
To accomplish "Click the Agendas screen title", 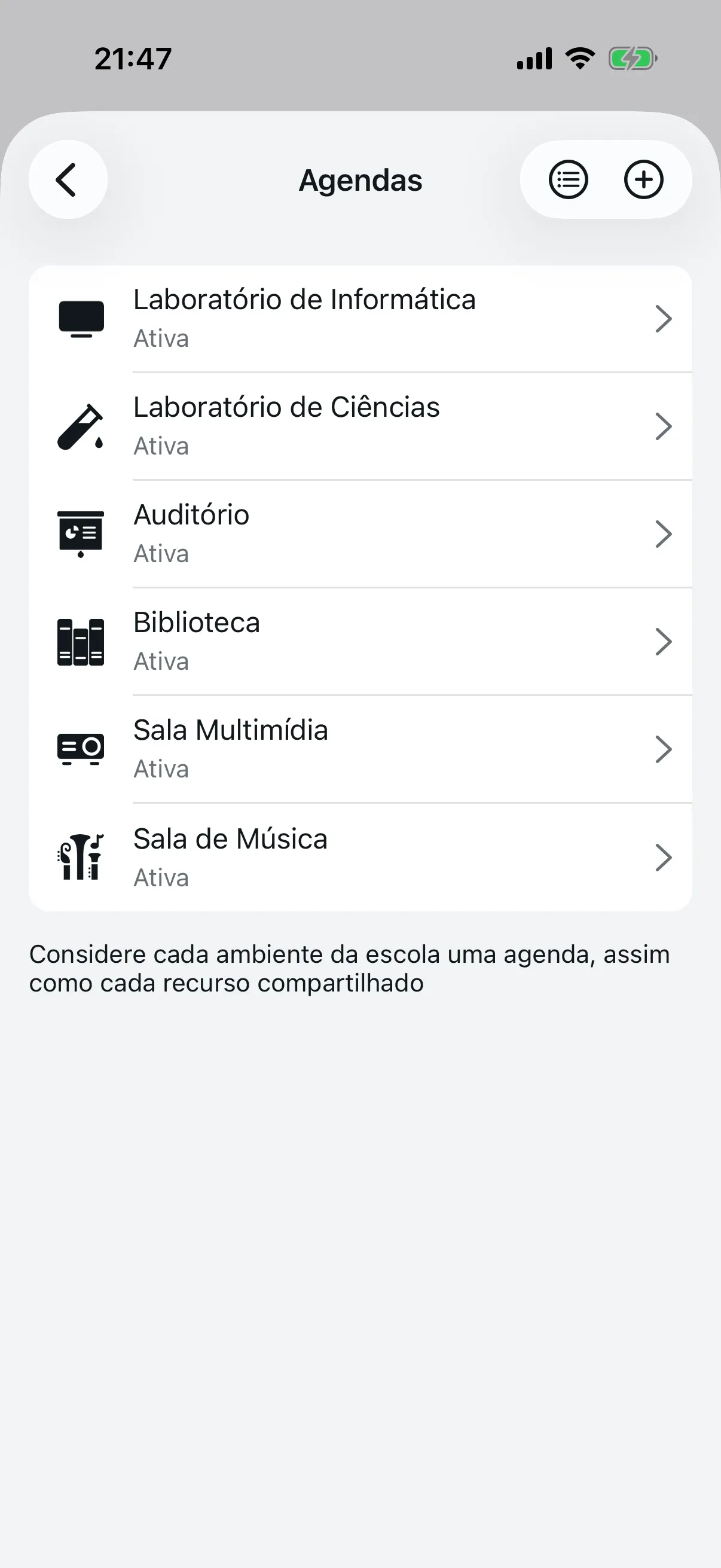I will click(x=360, y=180).
